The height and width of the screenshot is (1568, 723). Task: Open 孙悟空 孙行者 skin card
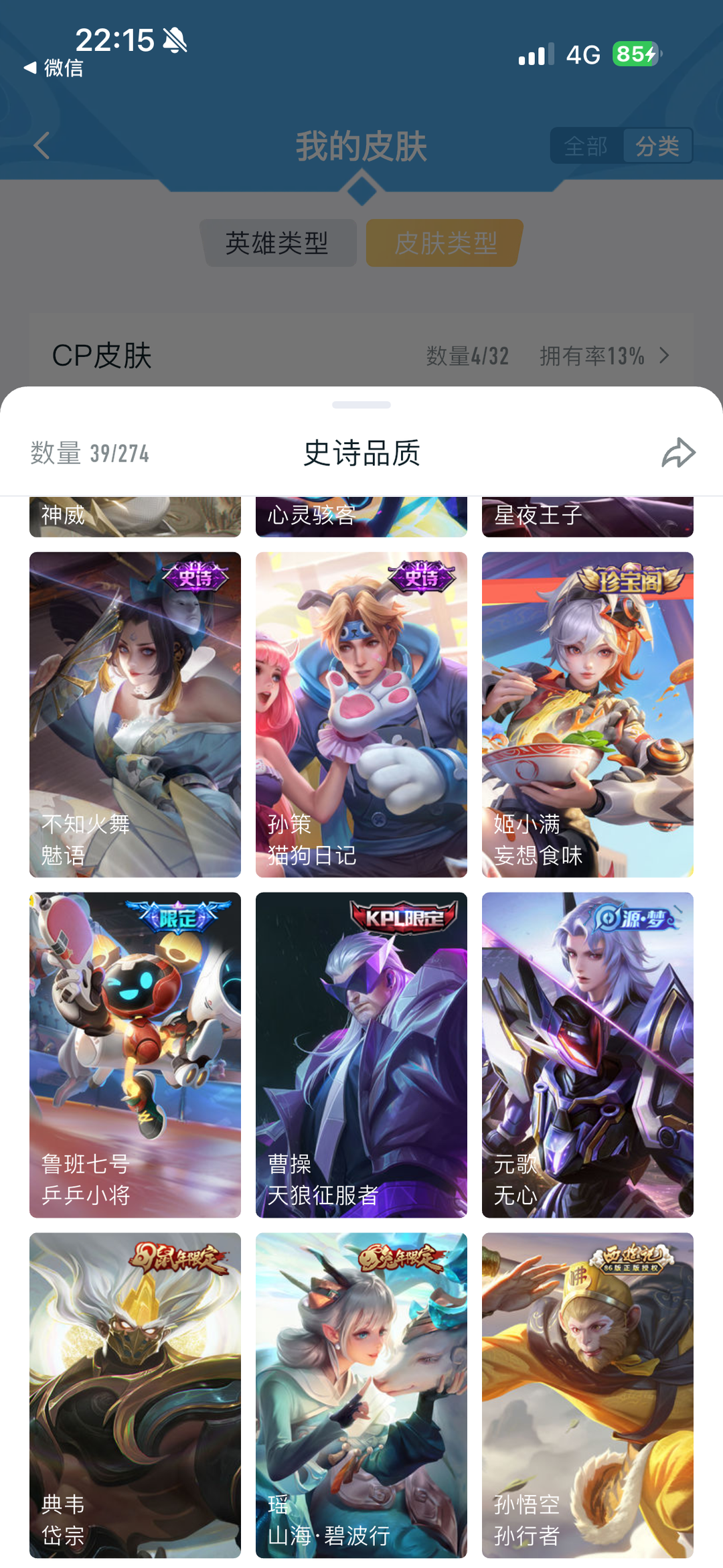pos(588,1395)
